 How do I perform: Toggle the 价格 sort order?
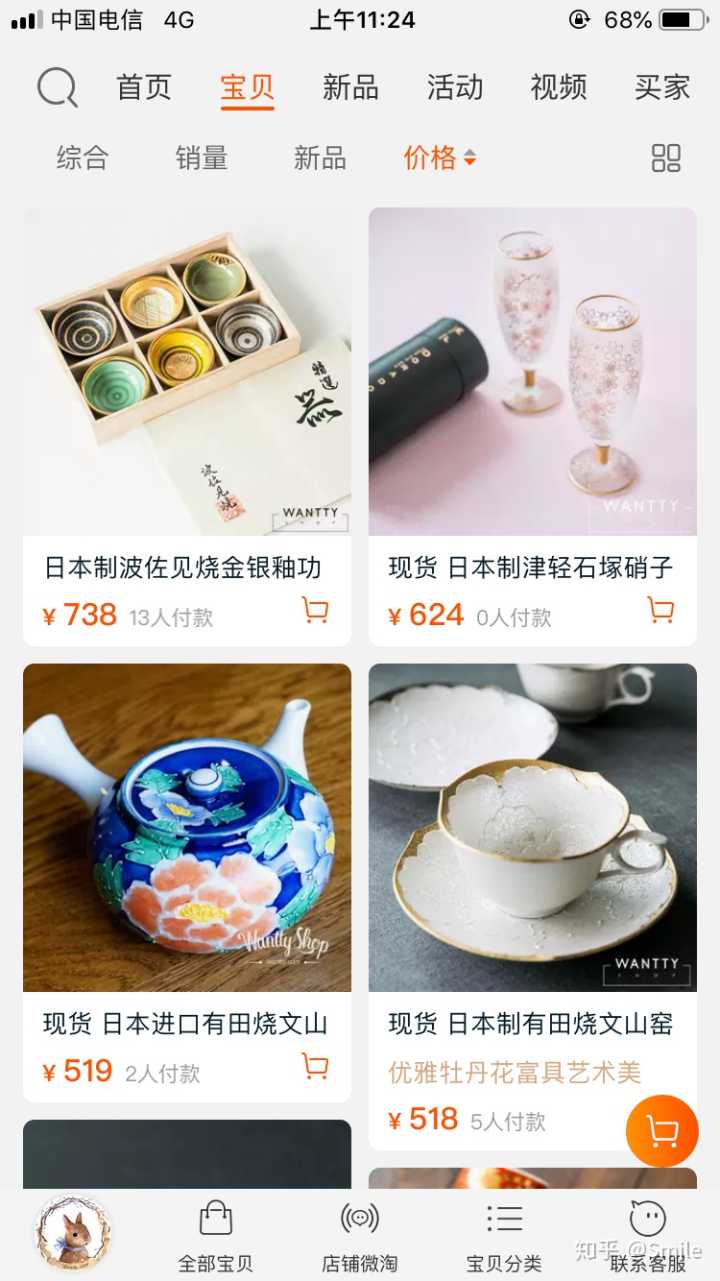[440, 158]
